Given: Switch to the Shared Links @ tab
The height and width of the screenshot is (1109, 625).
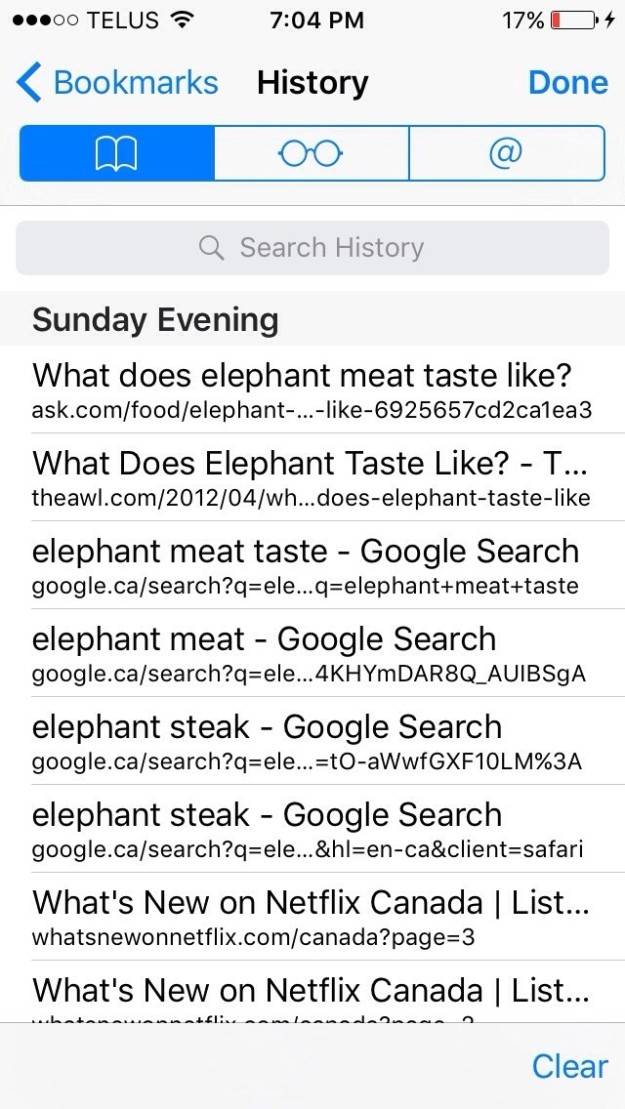Looking at the screenshot, I should point(506,153).
